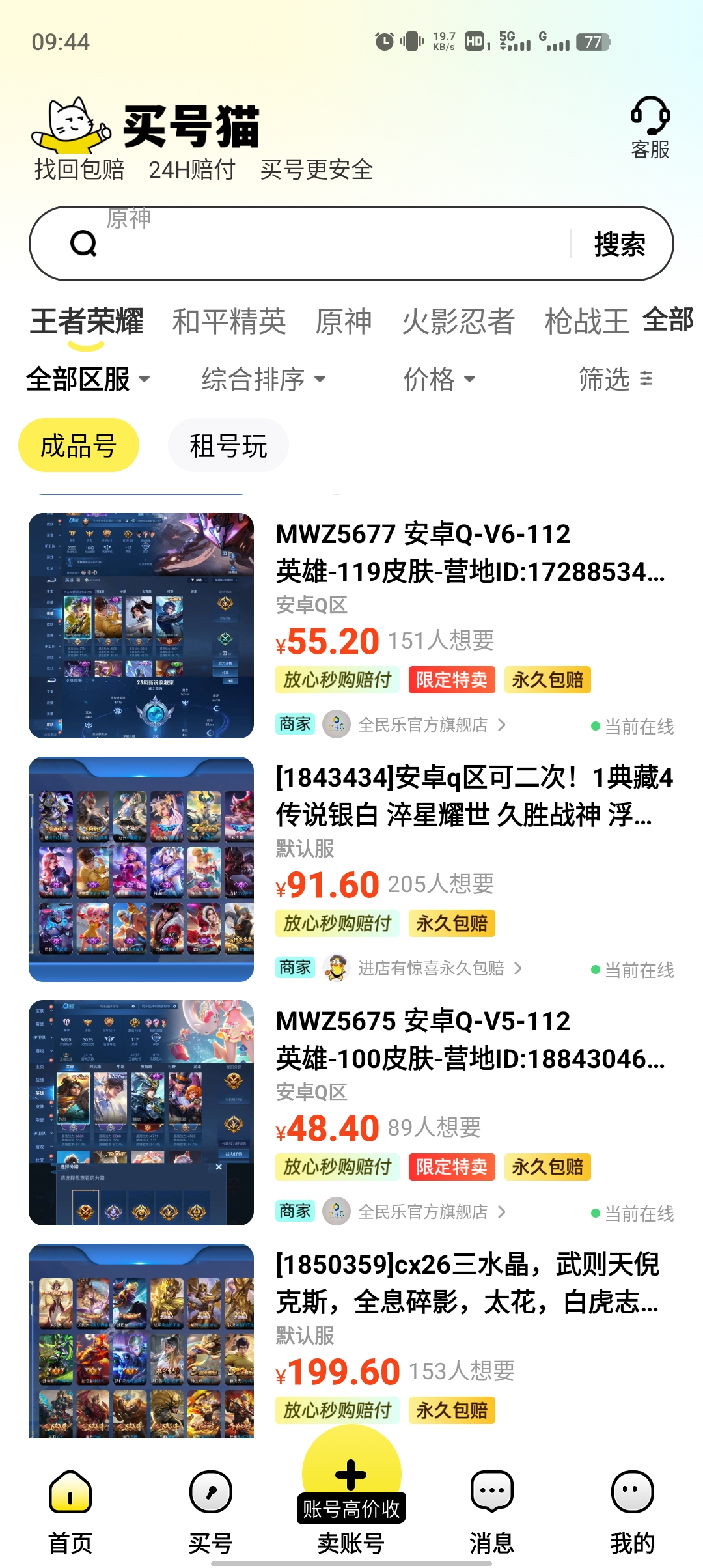Select the 成品号 filter pill
The image size is (703, 1568).
tap(78, 444)
